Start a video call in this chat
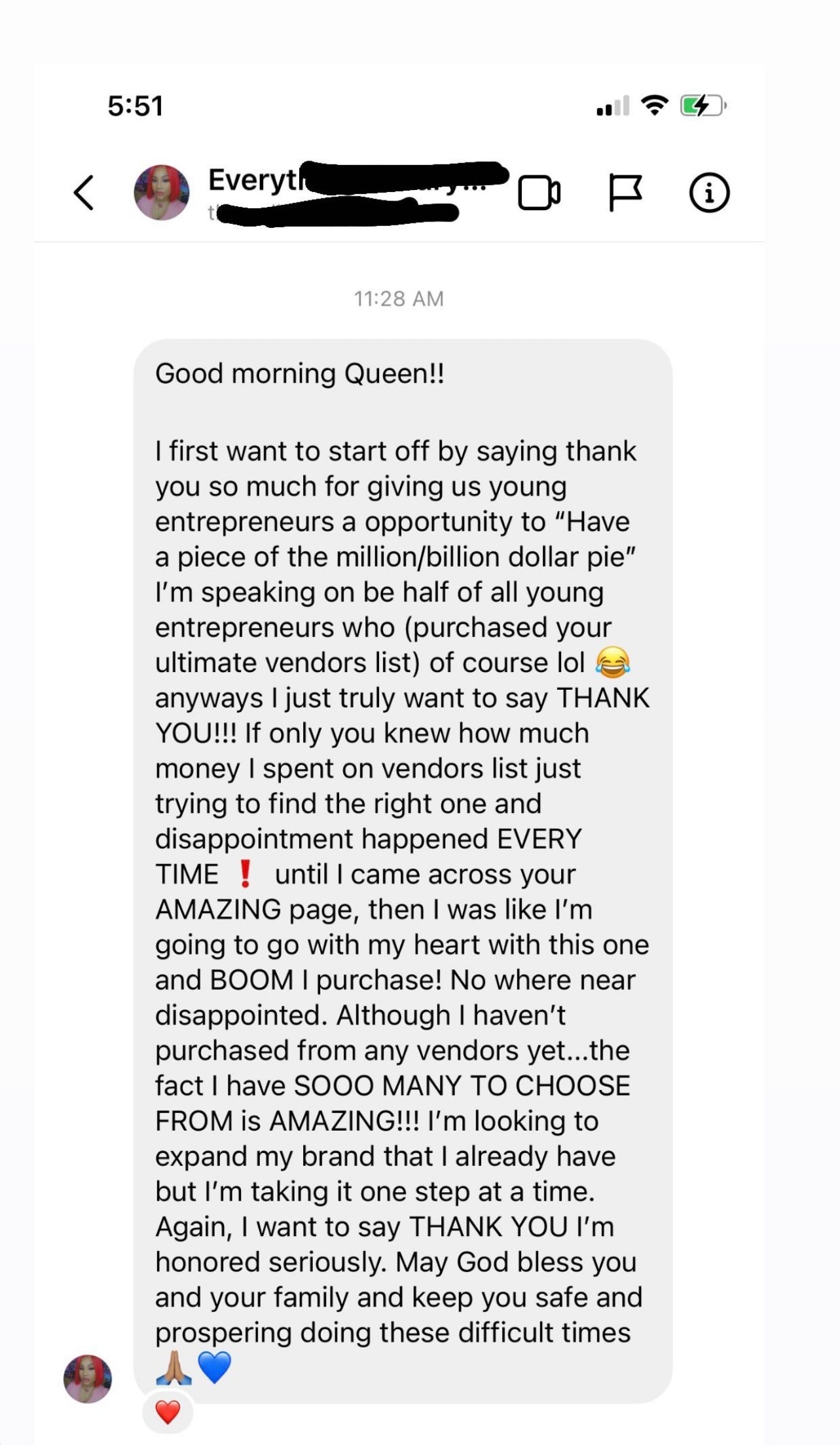The width and height of the screenshot is (840, 1445). pos(539,193)
